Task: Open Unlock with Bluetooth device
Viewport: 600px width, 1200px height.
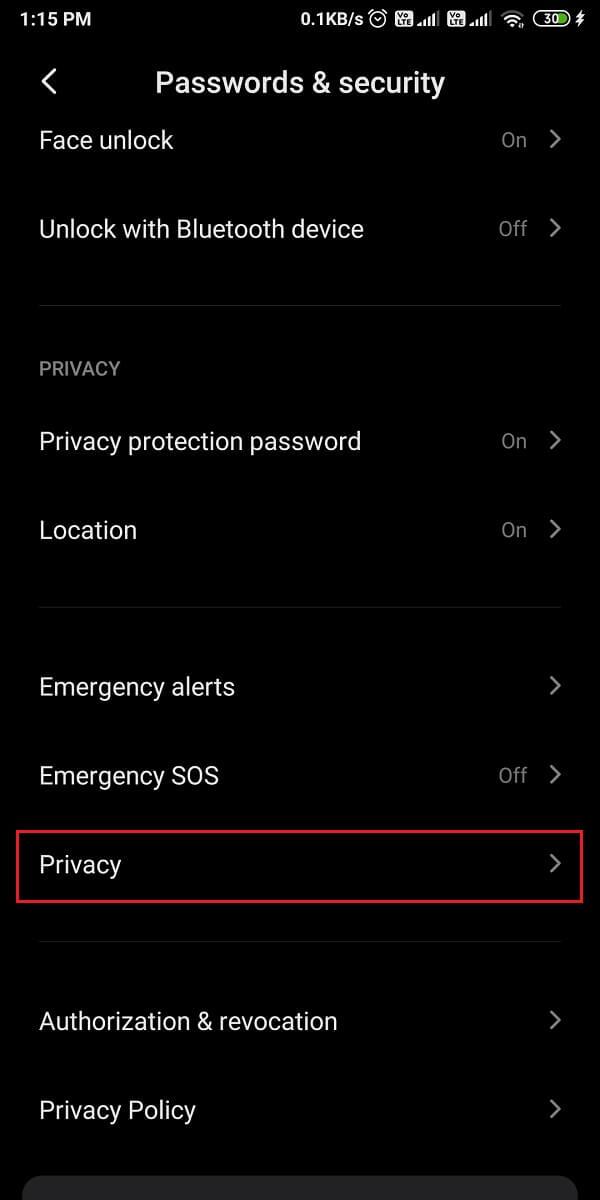Action: [x=300, y=229]
